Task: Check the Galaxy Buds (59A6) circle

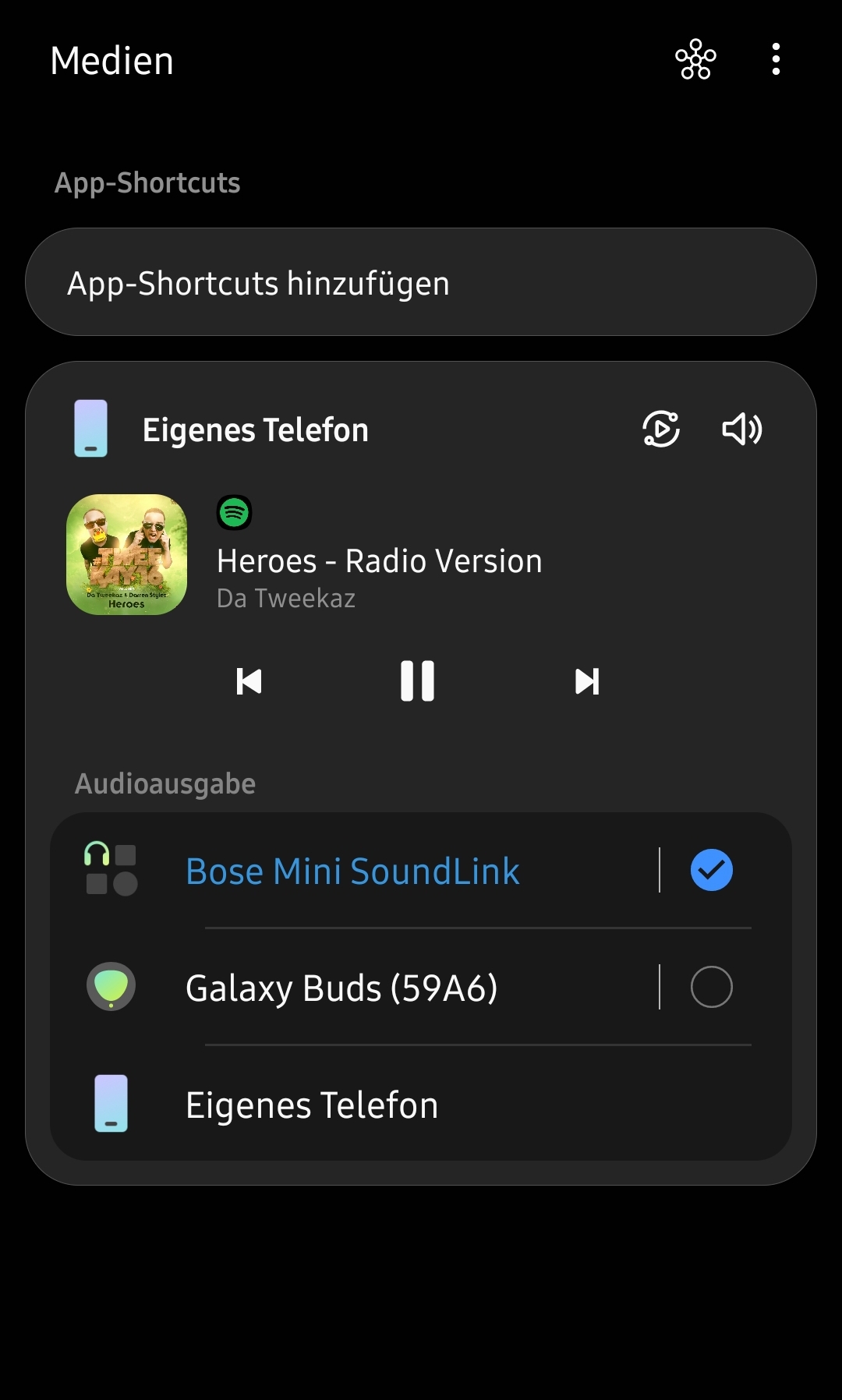Action: tap(711, 988)
